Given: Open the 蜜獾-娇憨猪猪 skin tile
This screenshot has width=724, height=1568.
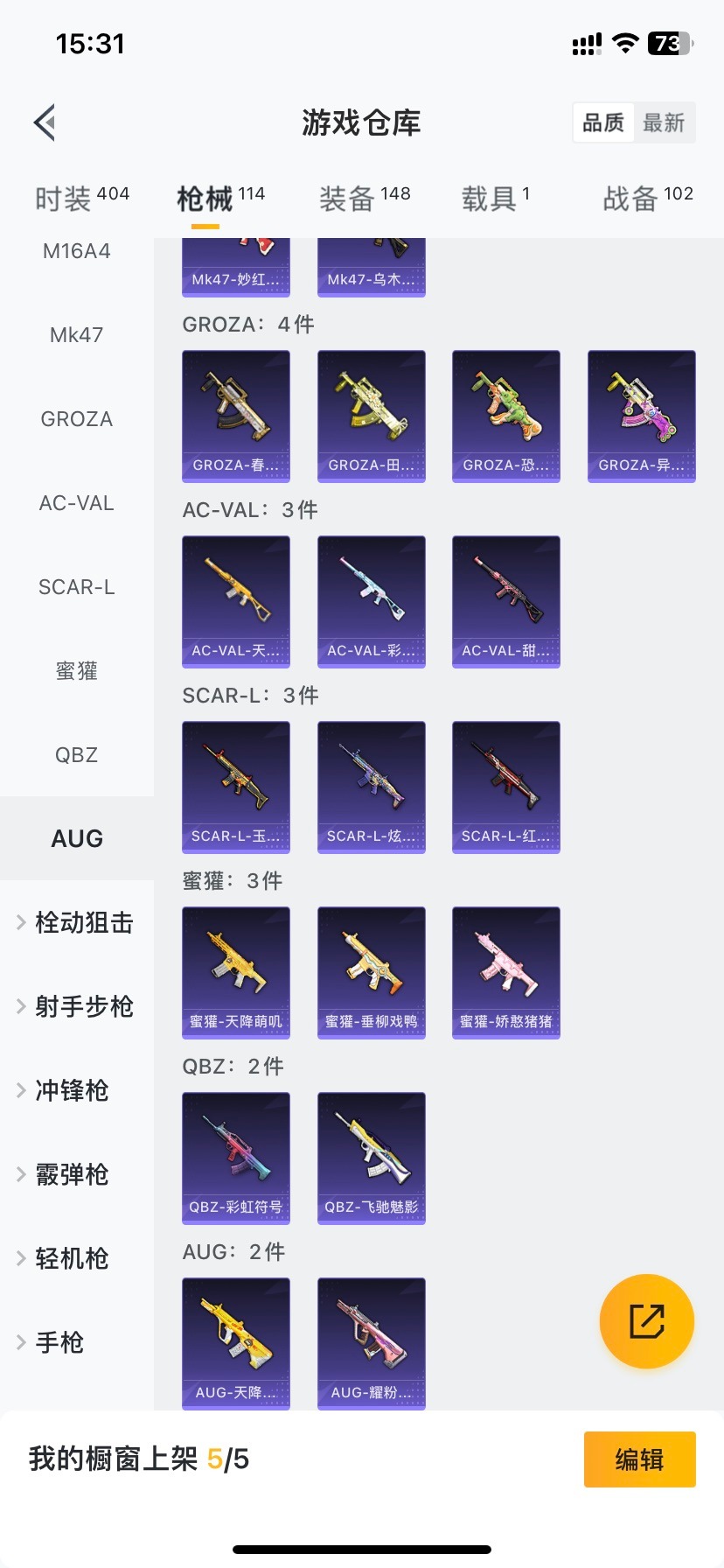Looking at the screenshot, I should click(x=506, y=971).
